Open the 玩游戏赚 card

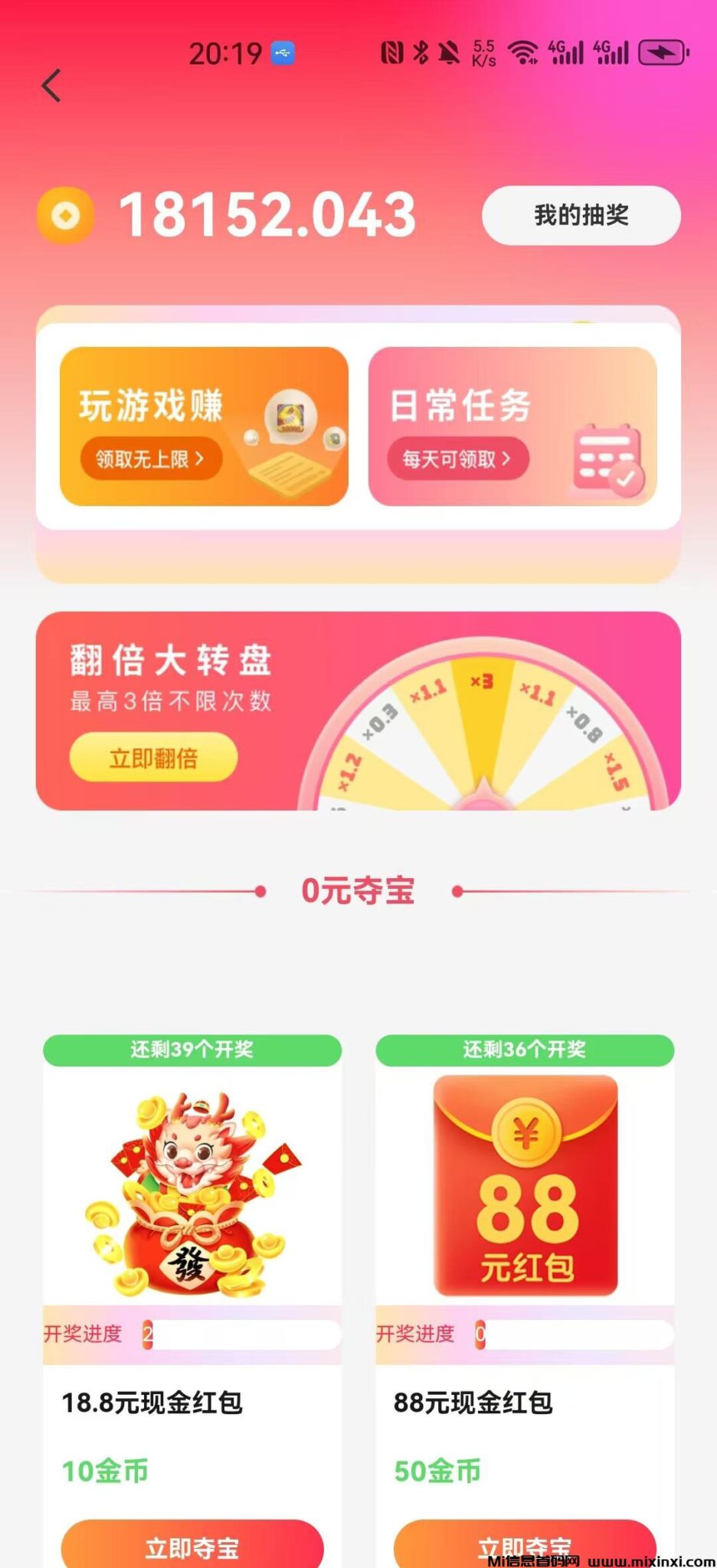click(x=204, y=426)
